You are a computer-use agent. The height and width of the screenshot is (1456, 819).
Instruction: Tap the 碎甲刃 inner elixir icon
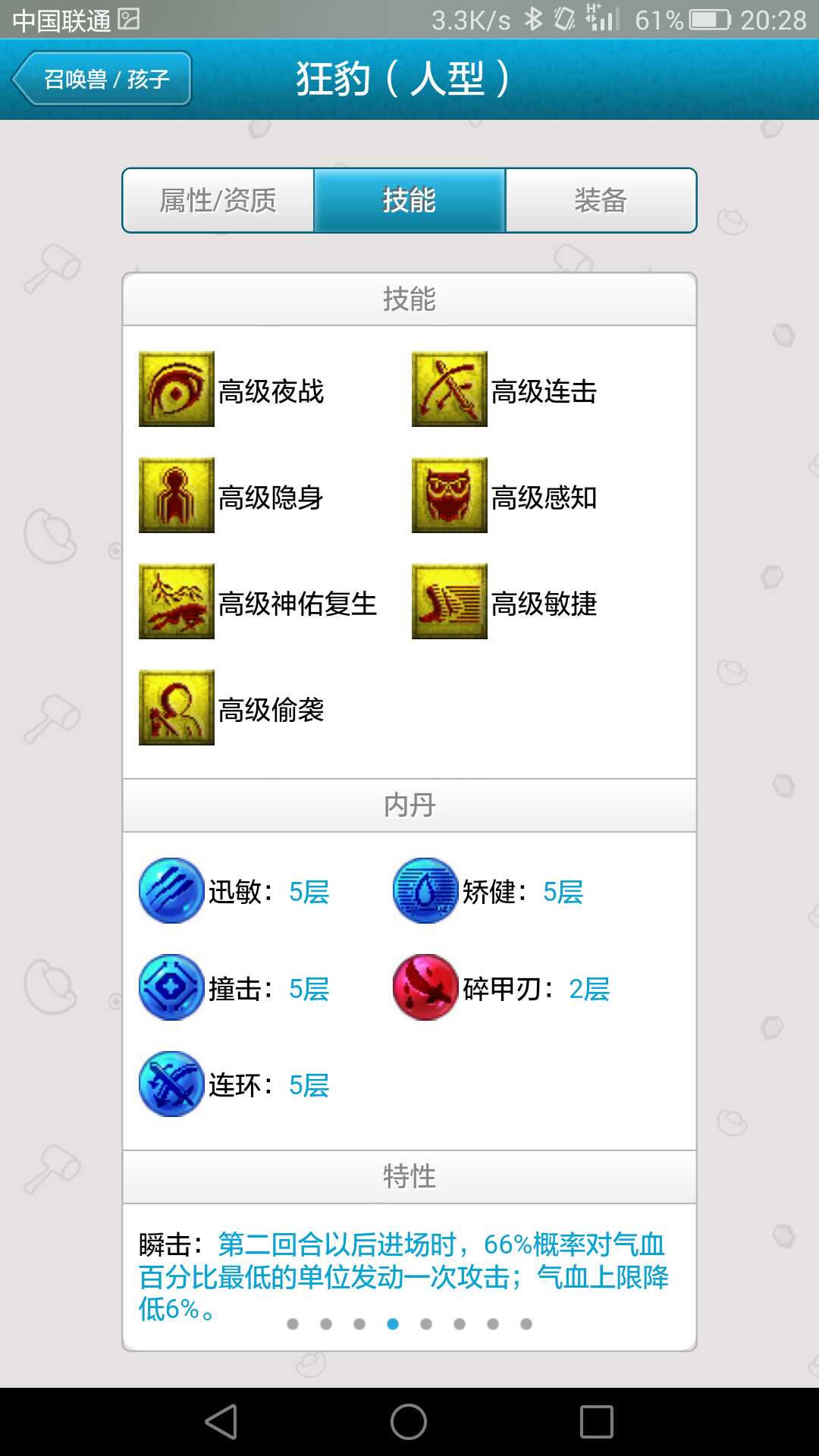point(425,987)
